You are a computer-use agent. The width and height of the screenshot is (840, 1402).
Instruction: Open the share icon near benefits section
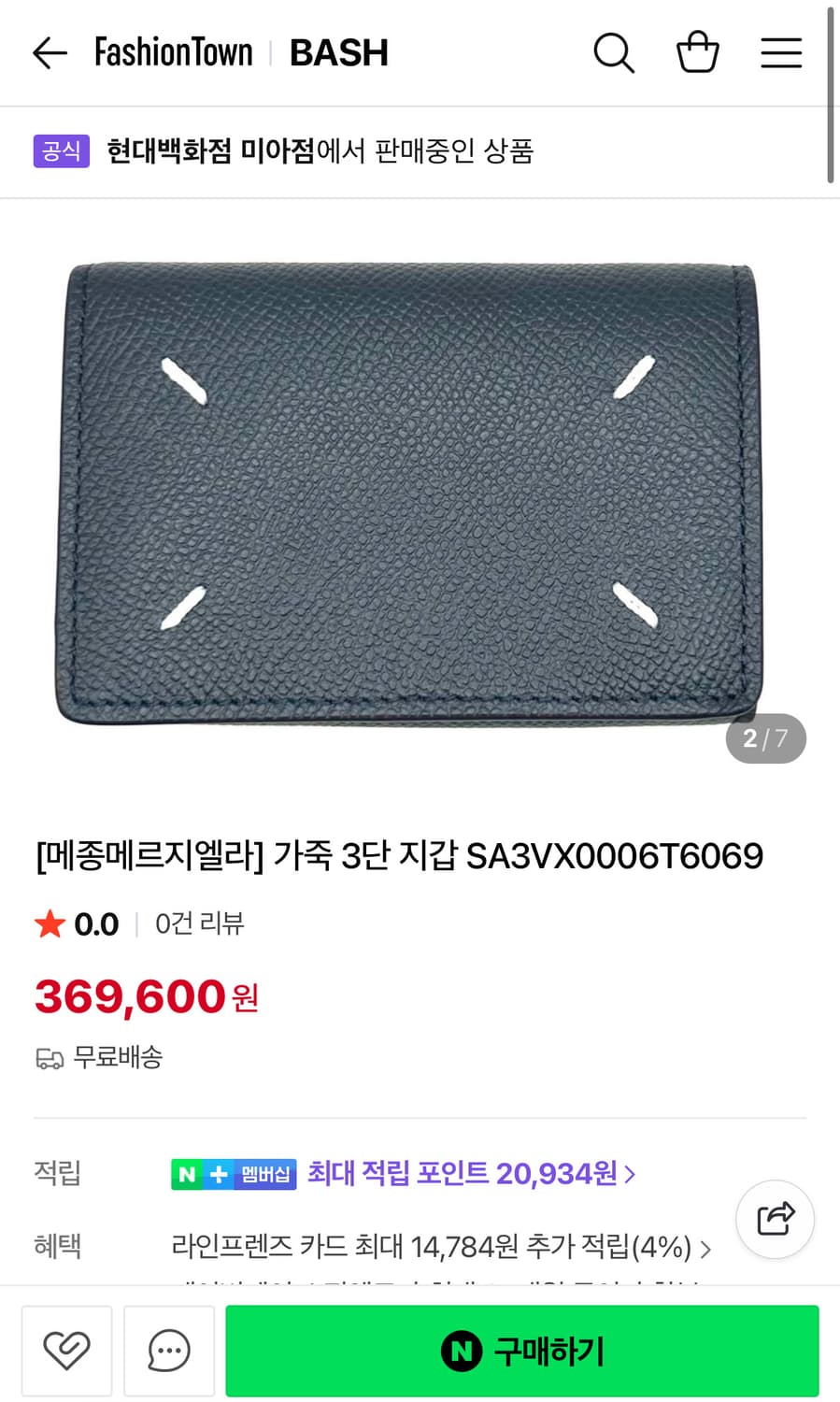(775, 1220)
